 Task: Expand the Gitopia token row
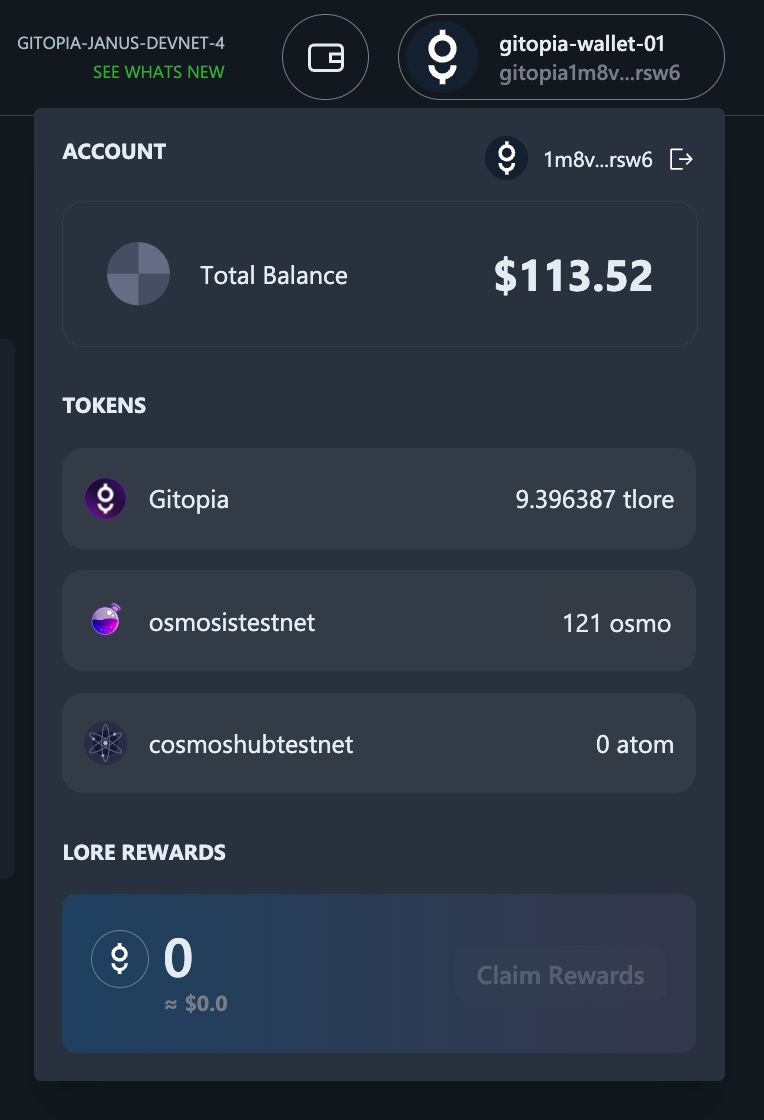(380, 498)
